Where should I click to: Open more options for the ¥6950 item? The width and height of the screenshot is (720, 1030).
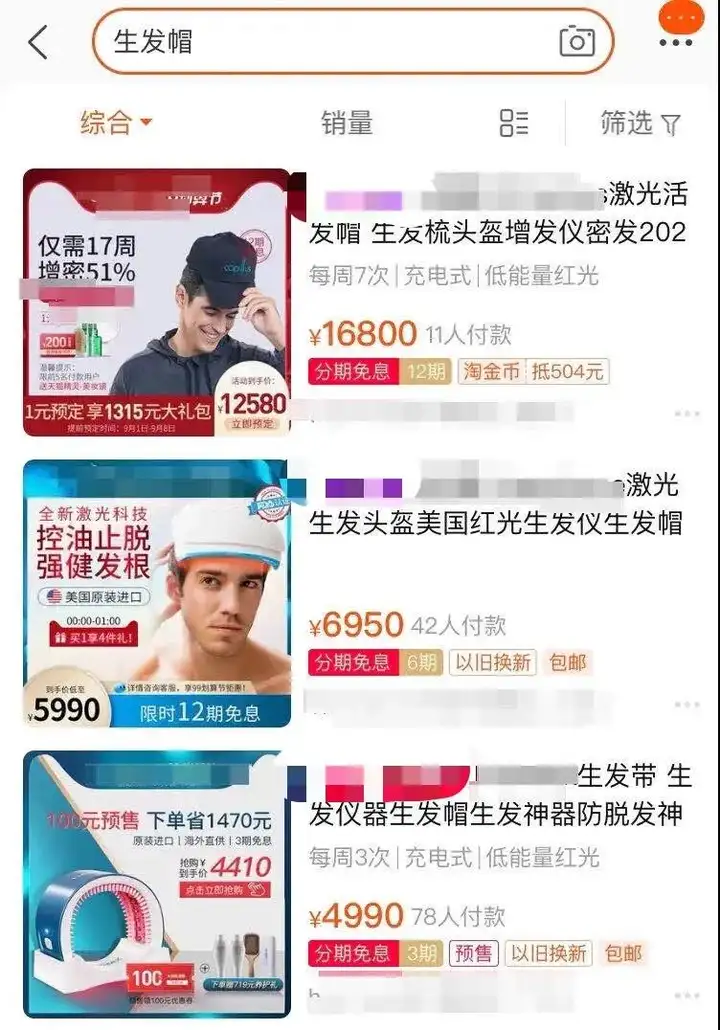pyautogui.click(x=687, y=705)
